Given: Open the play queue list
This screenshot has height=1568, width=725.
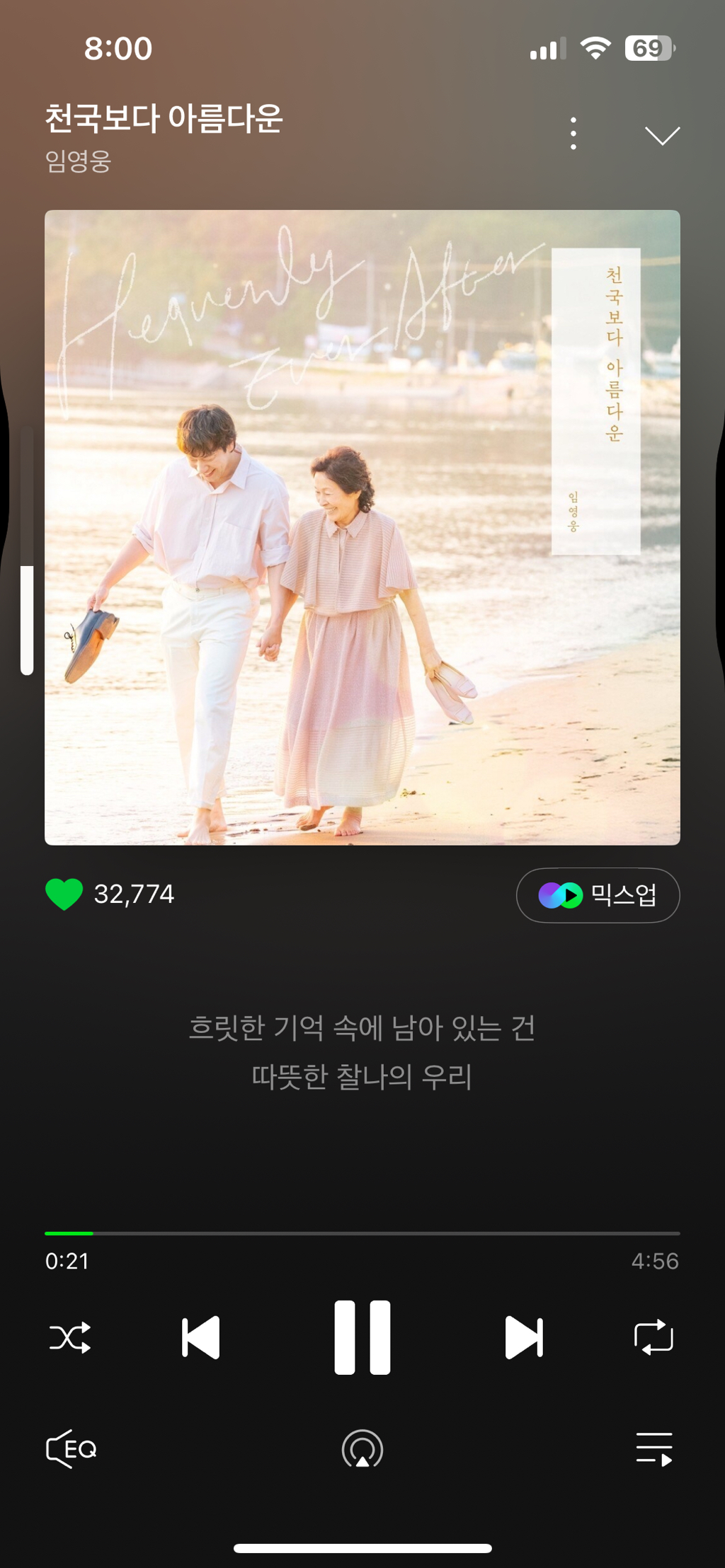Looking at the screenshot, I should tap(653, 1449).
